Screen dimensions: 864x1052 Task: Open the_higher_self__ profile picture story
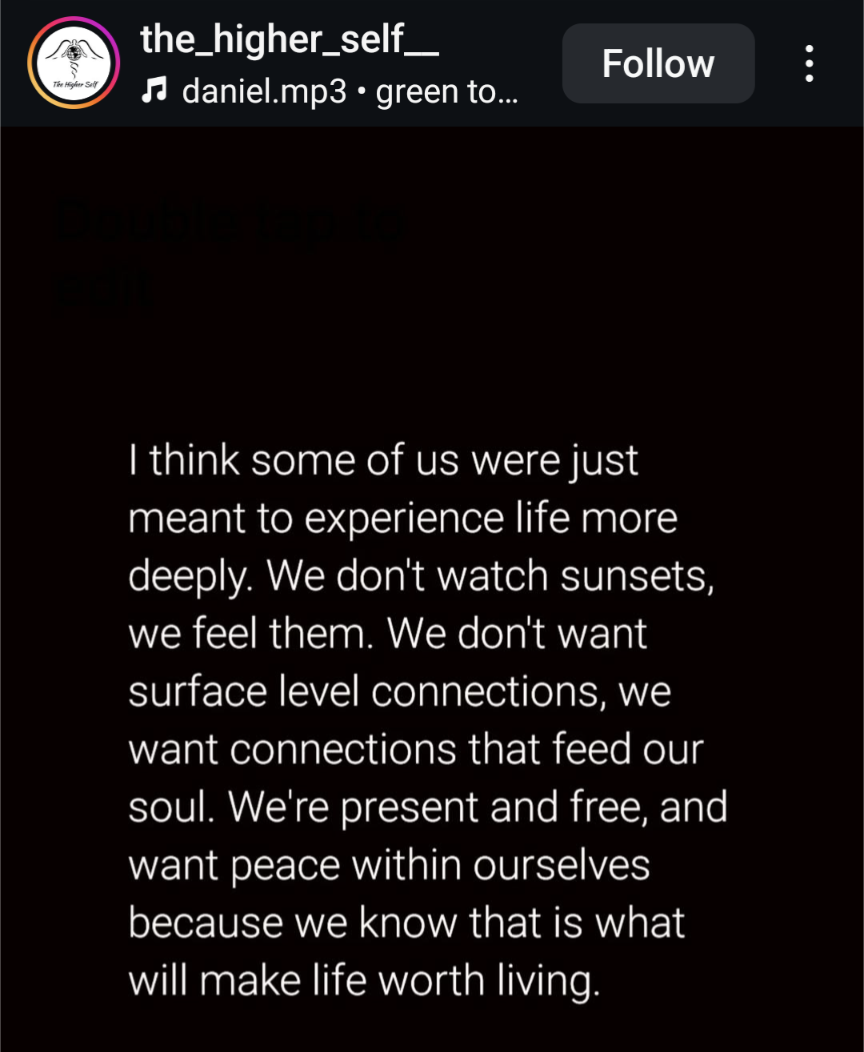click(74, 63)
